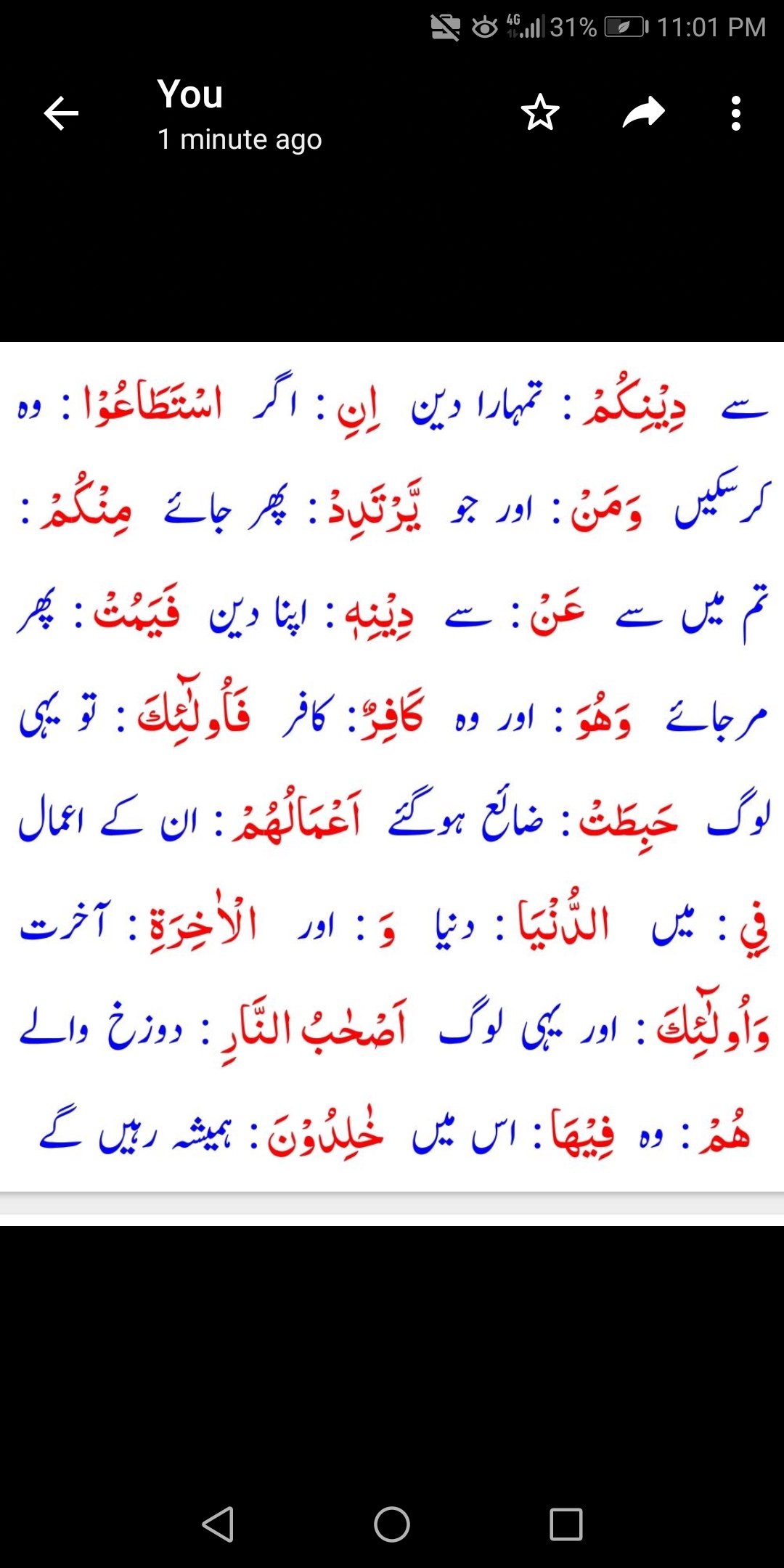Image resolution: width=784 pixels, height=1568 pixels.
Task: Forward the image with the arrow icon
Action: pyautogui.click(x=644, y=113)
